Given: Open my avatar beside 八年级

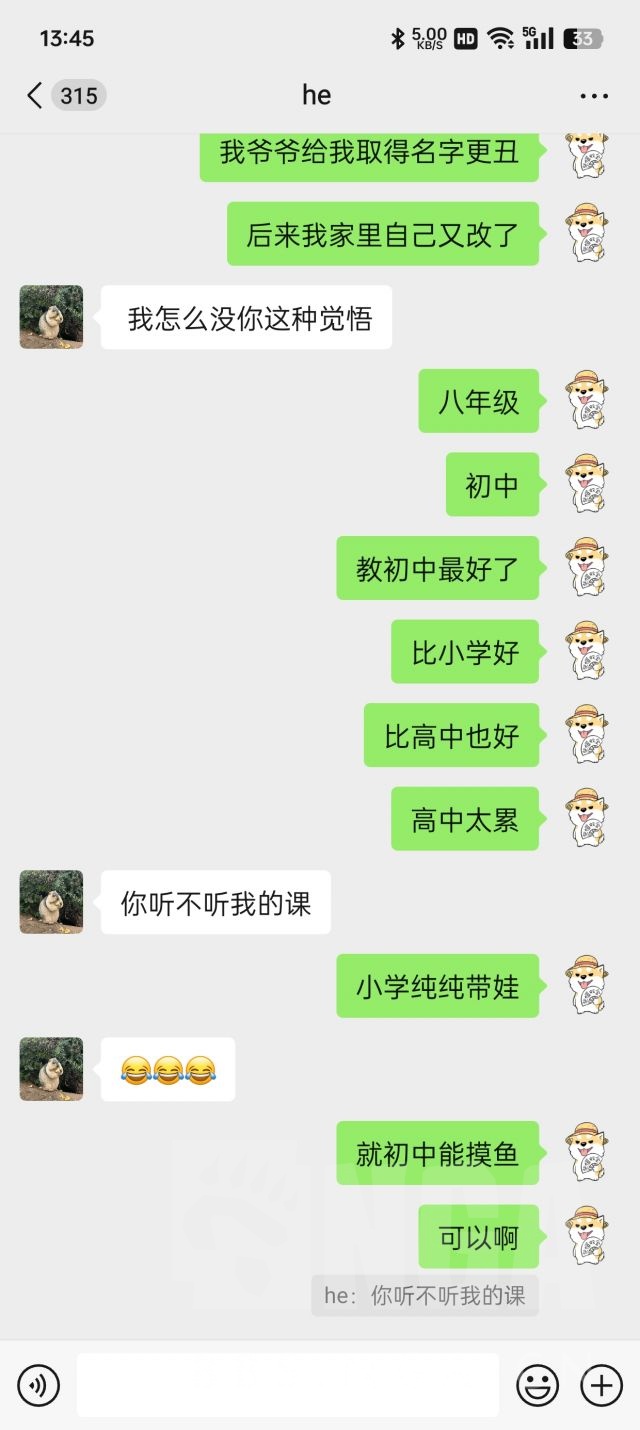Looking at the screenshot, I should 586,401.
